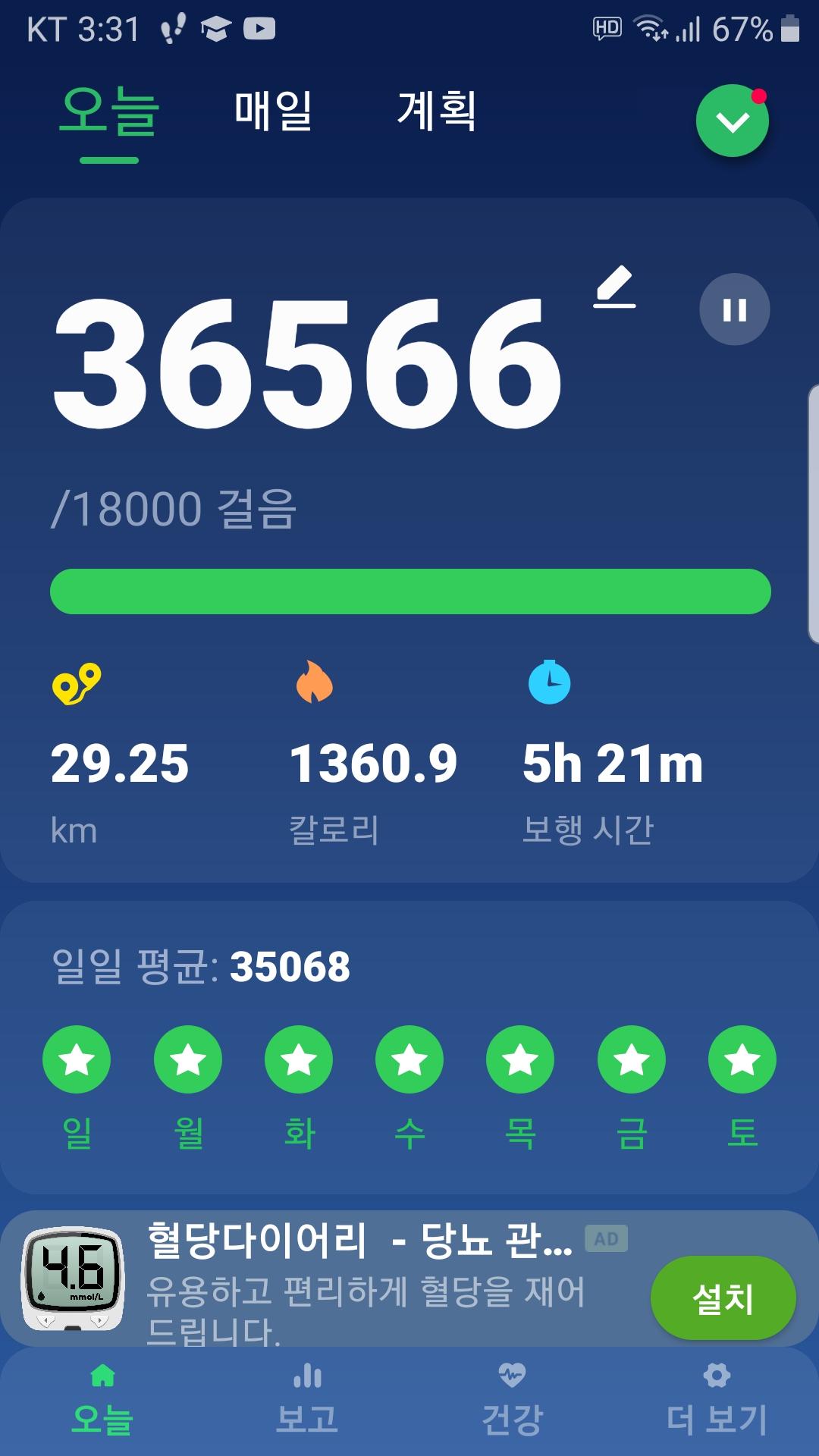Pause step counting

click(734, 309)
